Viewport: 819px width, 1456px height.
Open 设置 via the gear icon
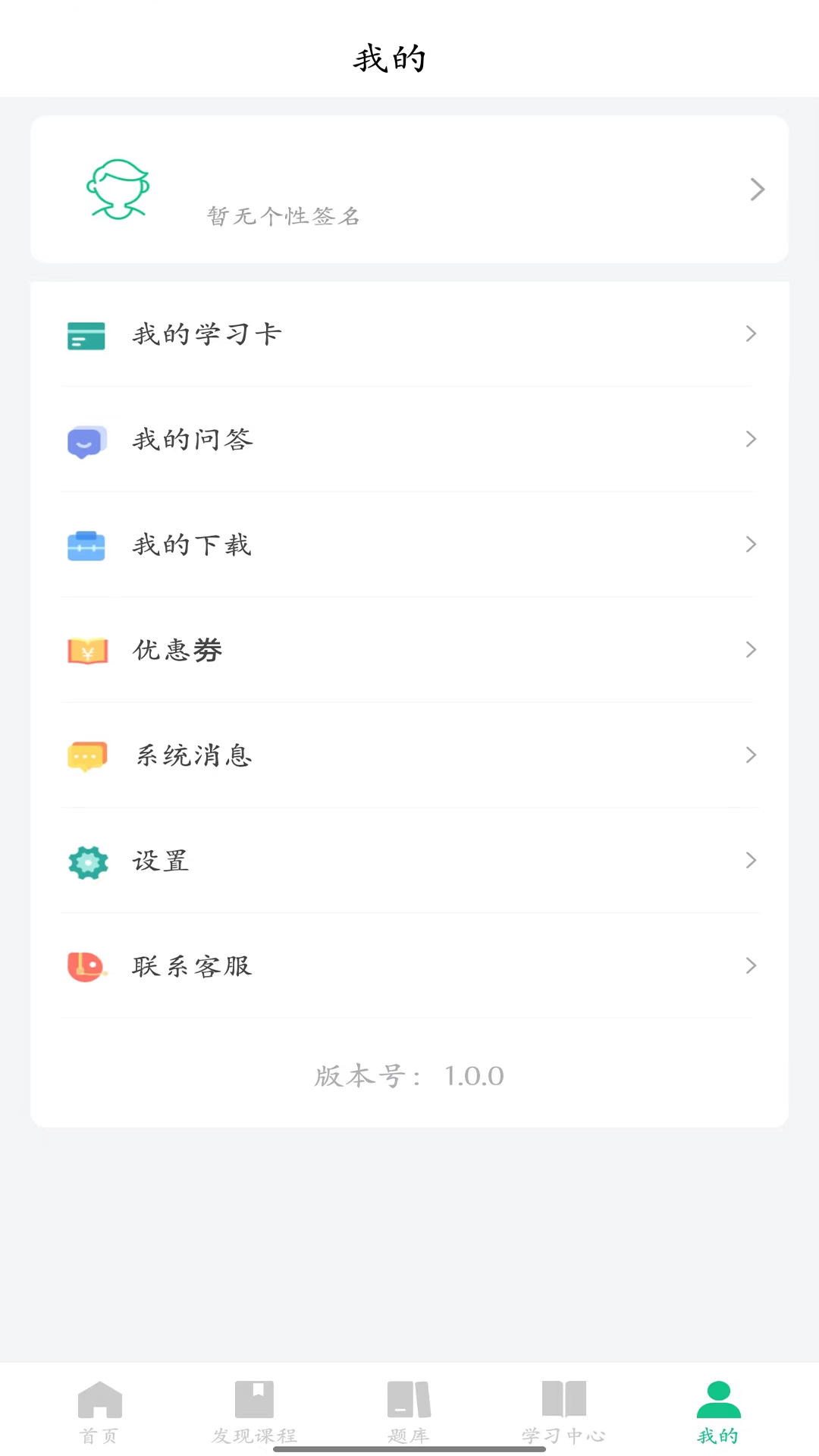coord(87,861)
